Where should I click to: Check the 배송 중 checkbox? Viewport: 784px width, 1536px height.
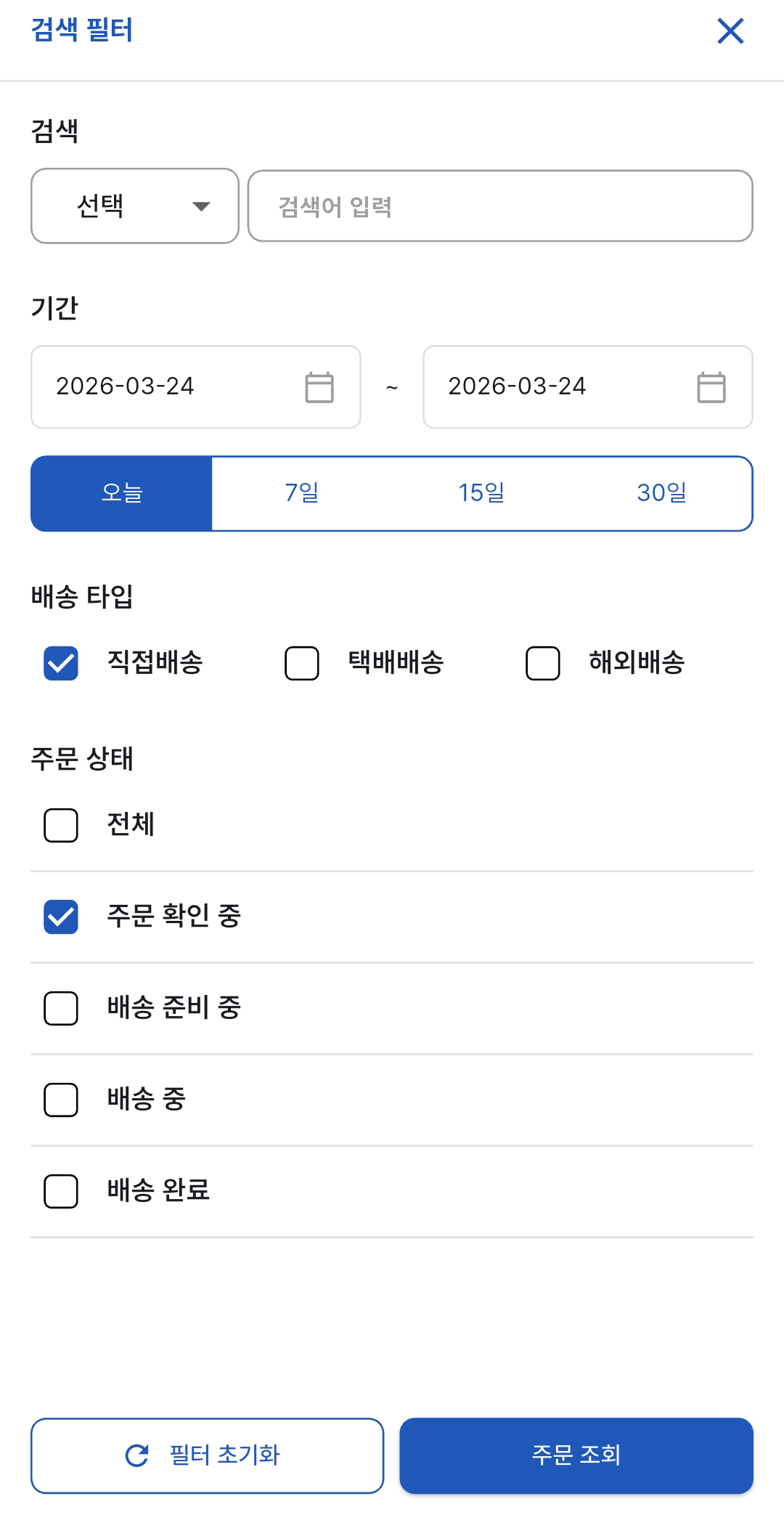61,1100
